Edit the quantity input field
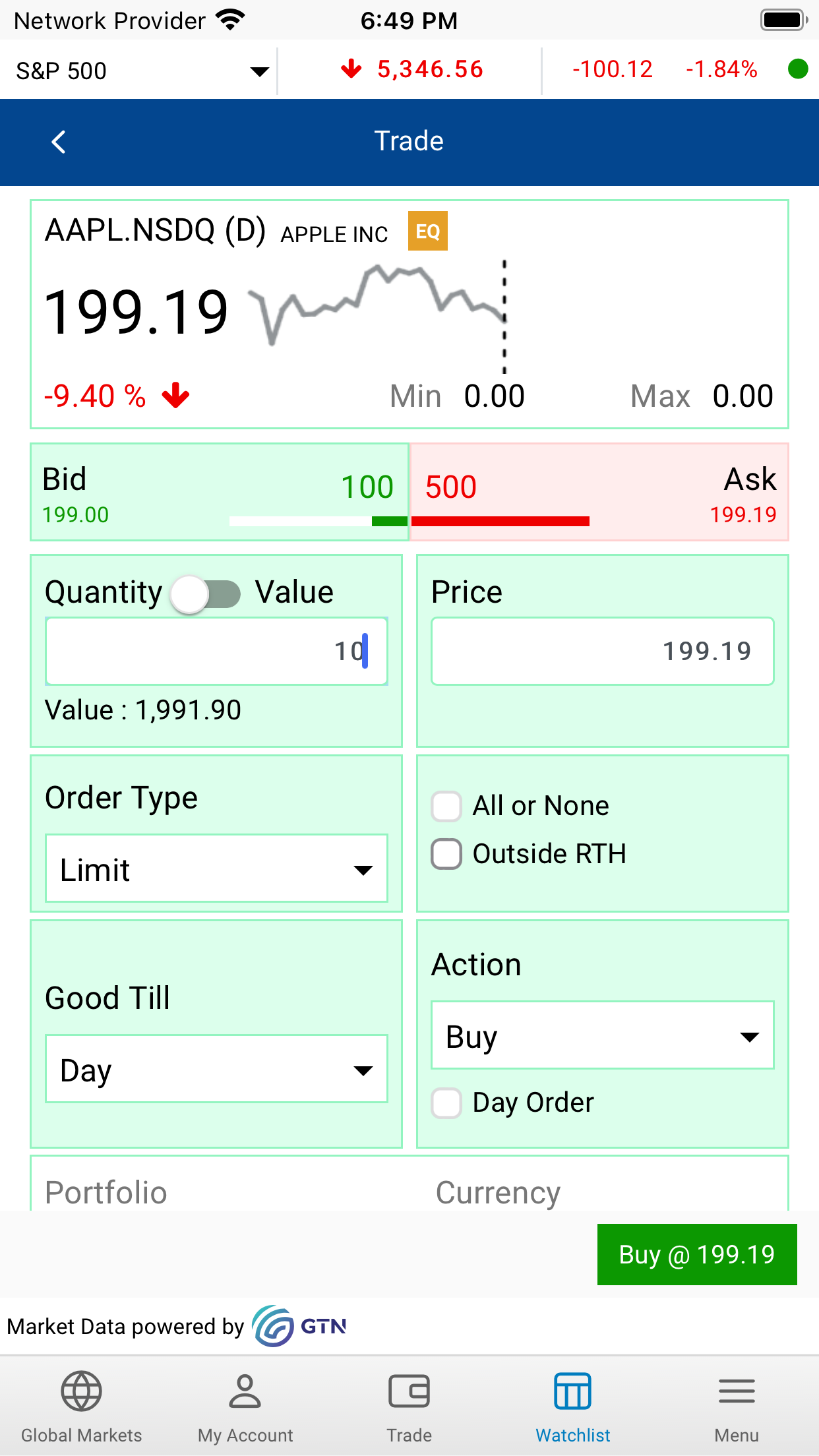Image resolution: width=819 pixels, height=1456 pixels. point(216,652)
